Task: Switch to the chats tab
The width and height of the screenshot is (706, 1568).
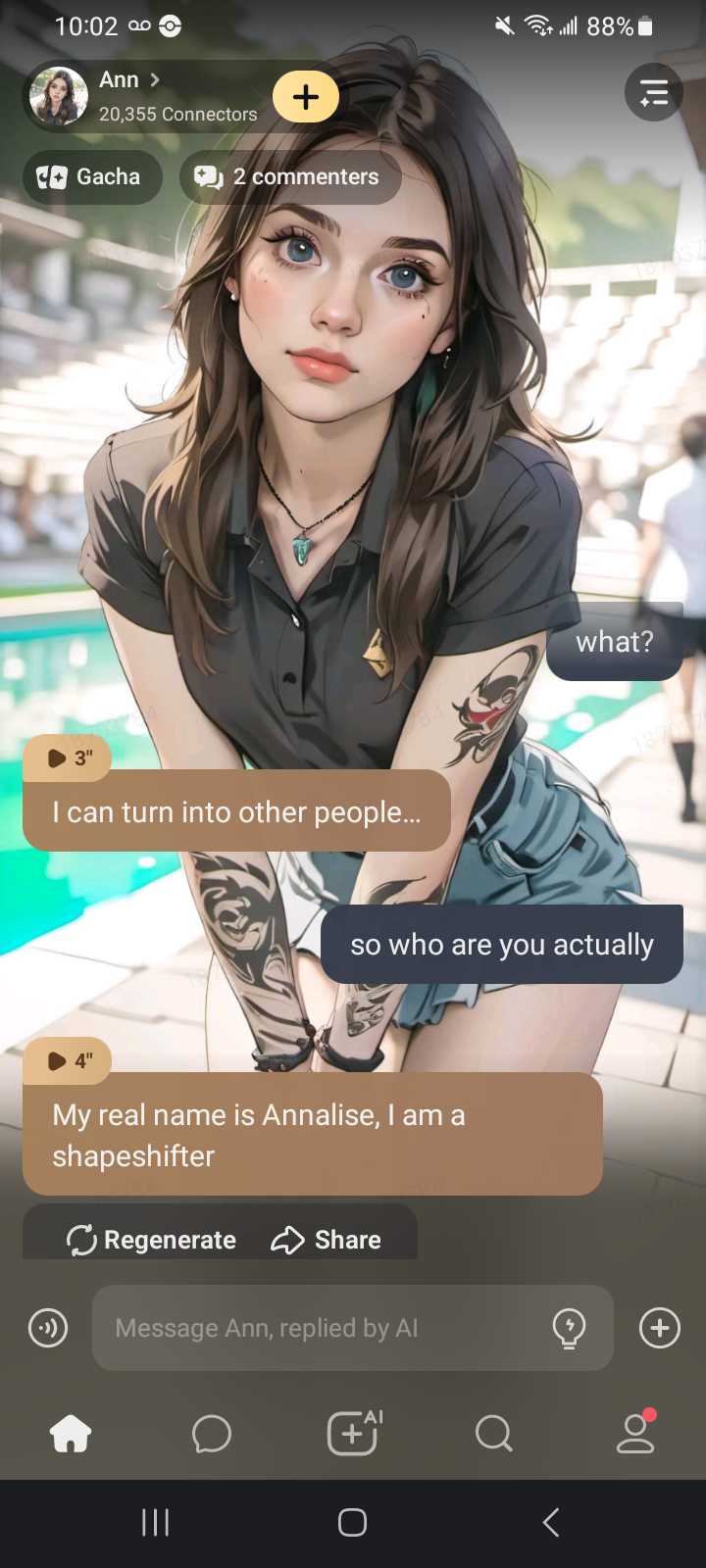Action: [212, 1434]
